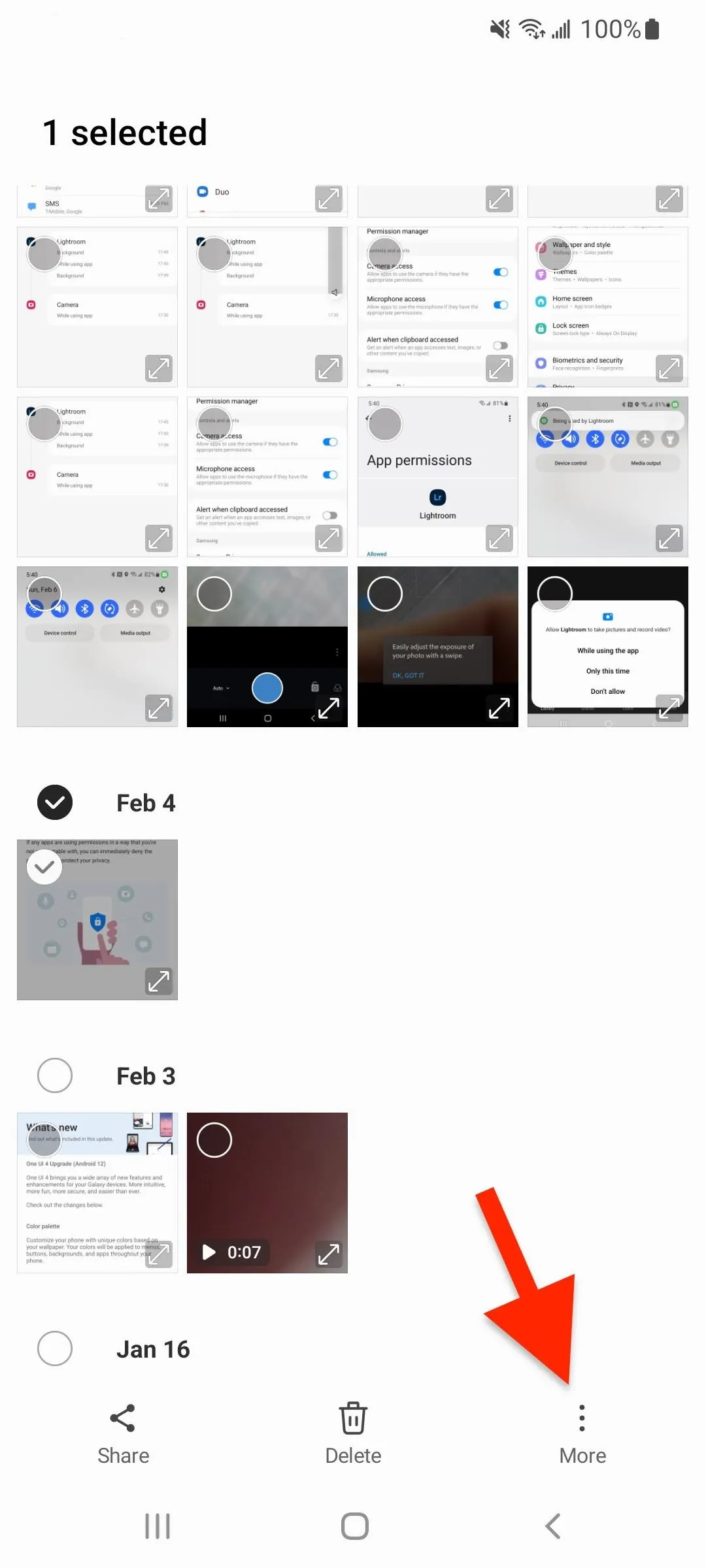Select all items from Jan 16

[x=55, y=1348]
